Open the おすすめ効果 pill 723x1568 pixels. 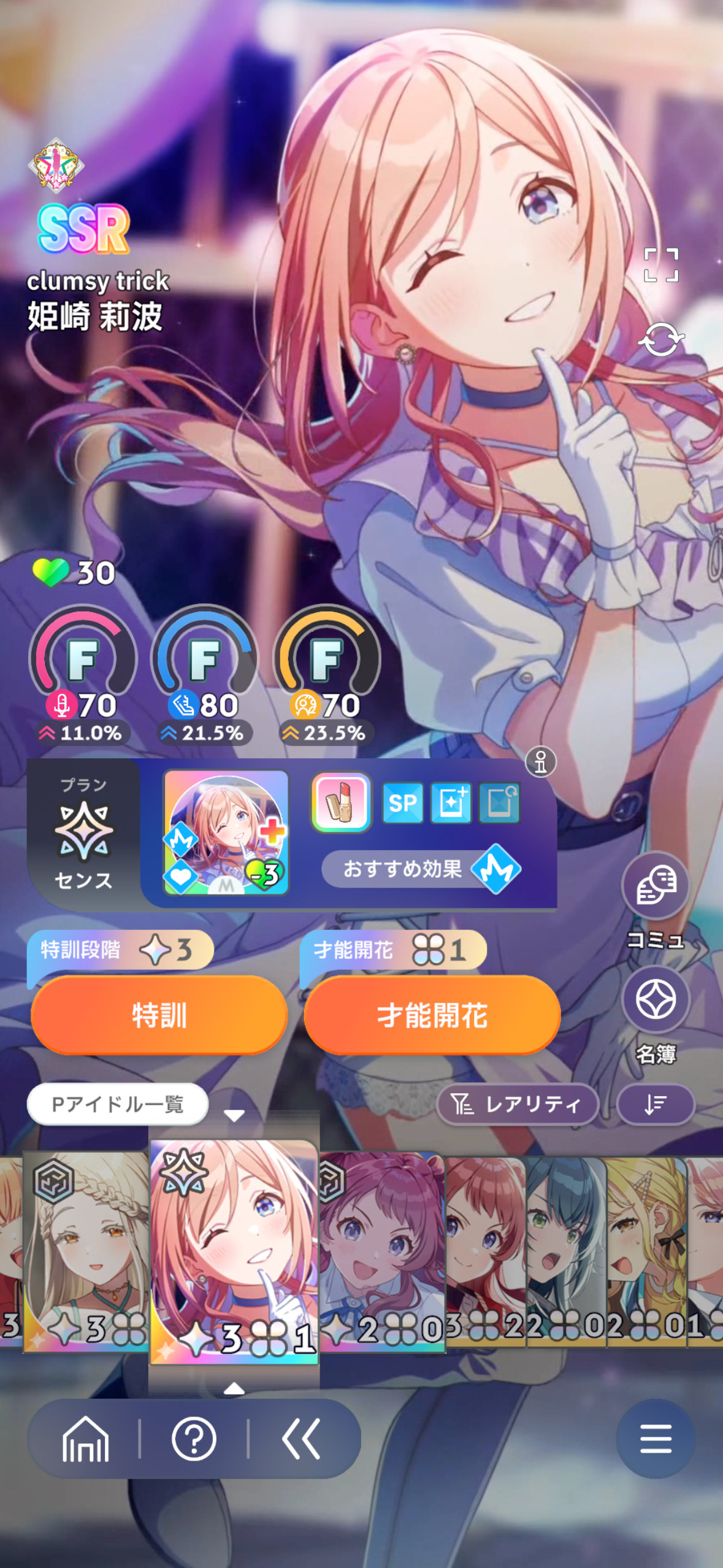pos(422,869)
